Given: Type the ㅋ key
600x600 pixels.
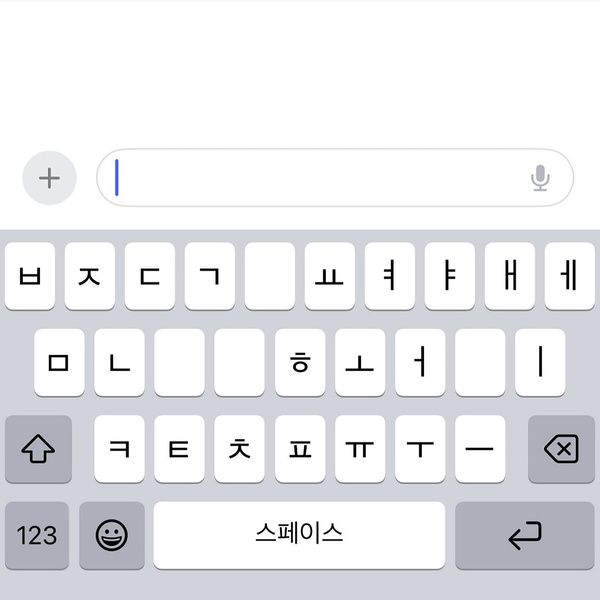Looking at the screenshot, I should 119,449.
